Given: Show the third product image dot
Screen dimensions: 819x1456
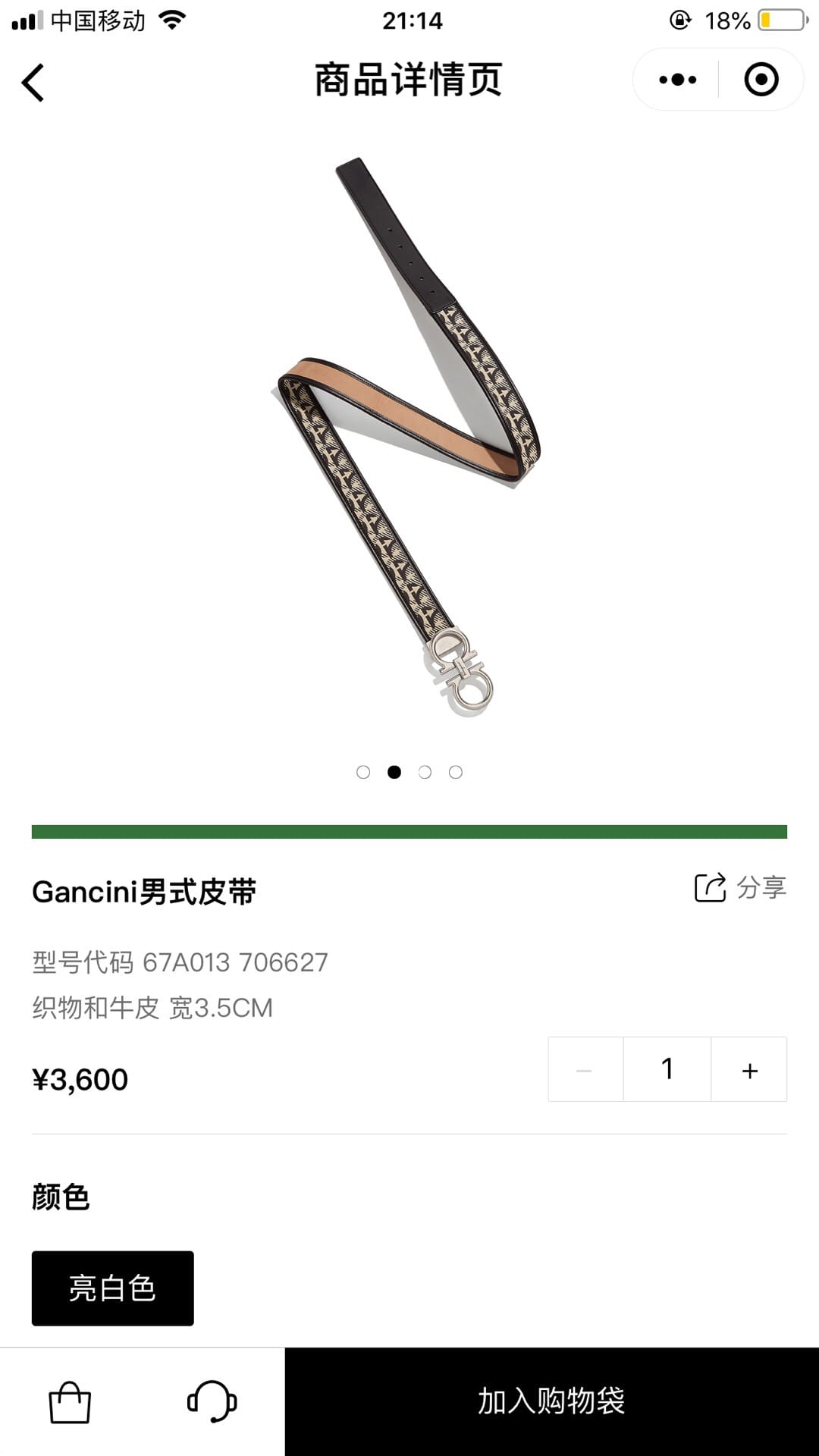Looking at the screenshot, I should pos(425,772).
